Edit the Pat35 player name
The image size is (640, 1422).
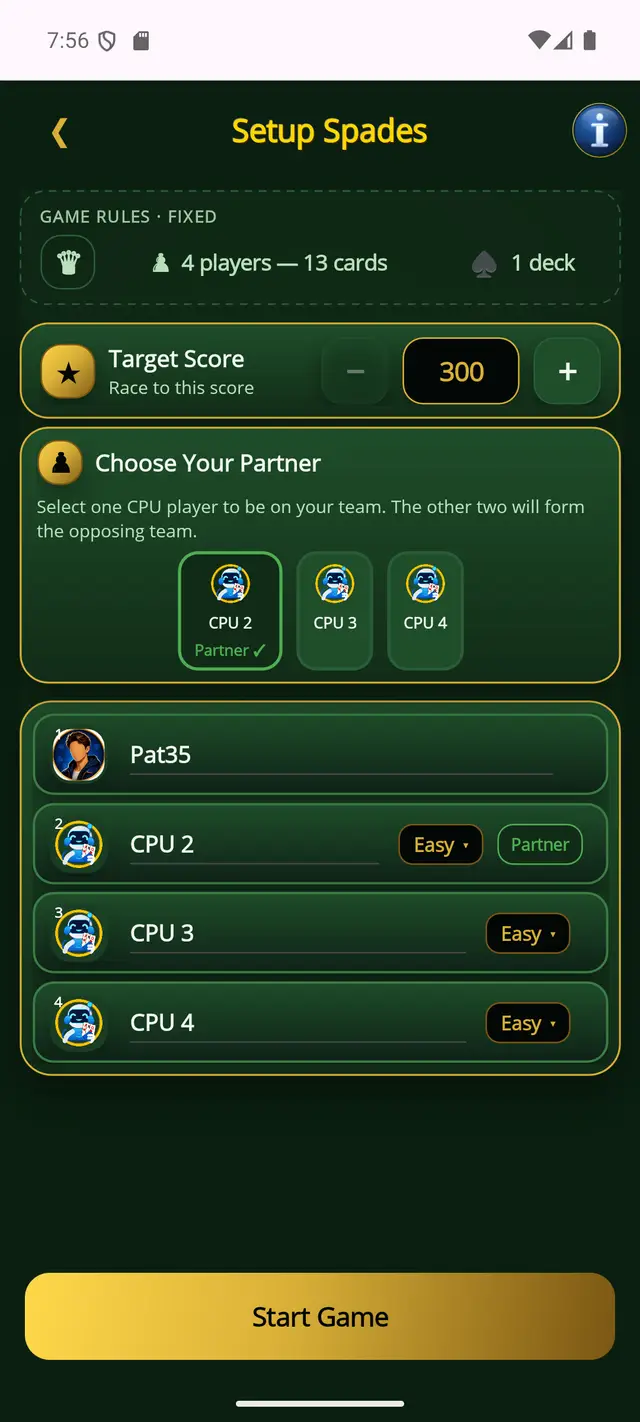(340, 755)
